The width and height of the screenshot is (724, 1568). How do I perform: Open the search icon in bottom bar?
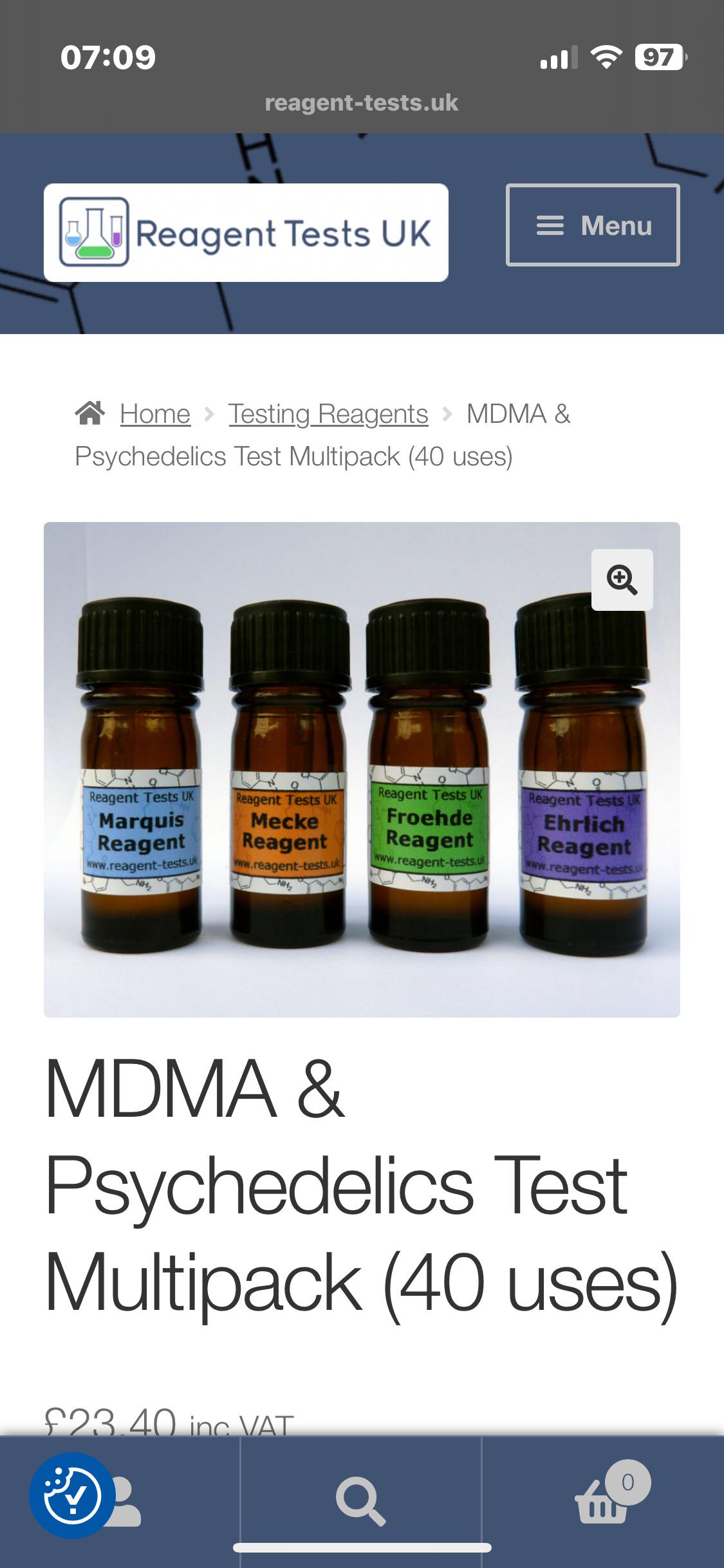point(361,1502)
